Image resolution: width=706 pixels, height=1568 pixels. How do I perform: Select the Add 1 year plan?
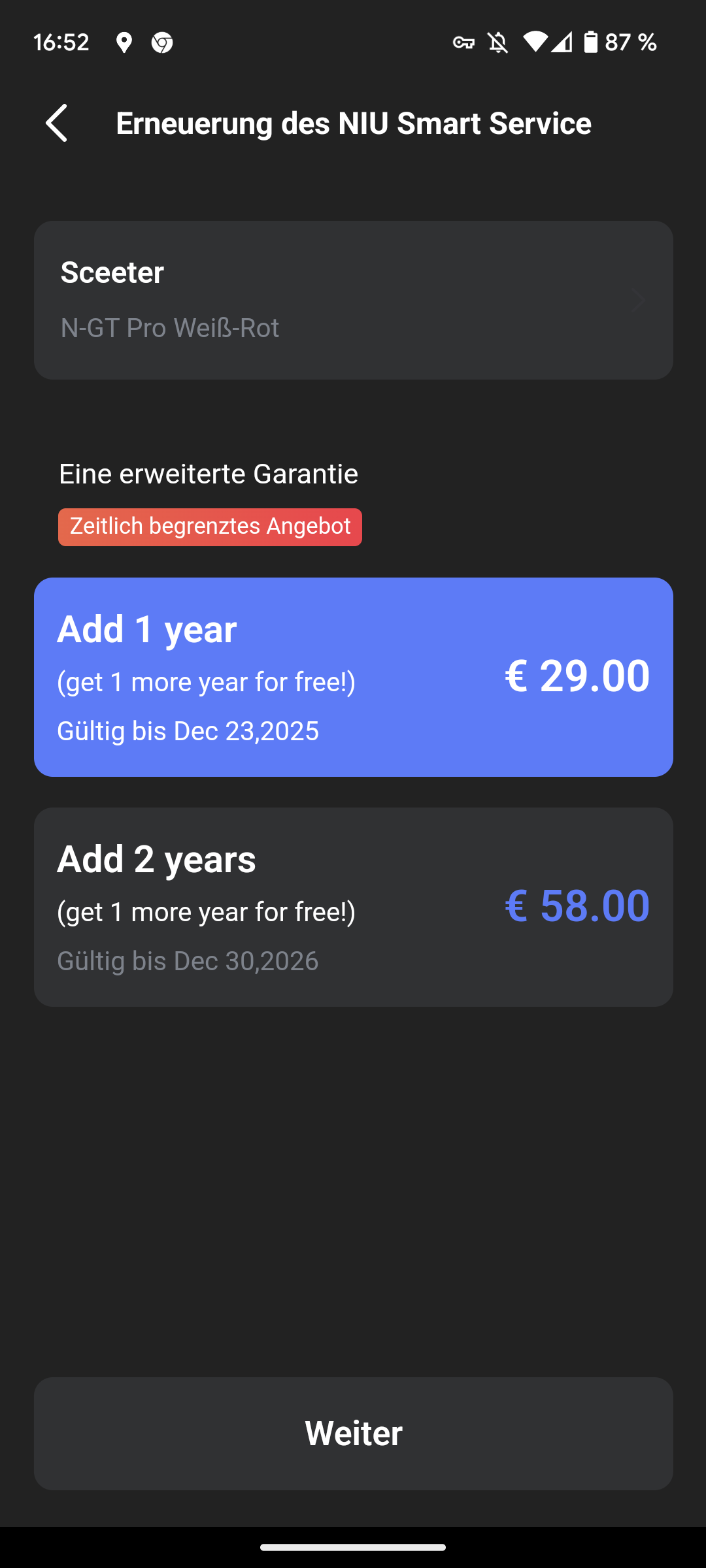pyautogui.click(x=353, y=677)
